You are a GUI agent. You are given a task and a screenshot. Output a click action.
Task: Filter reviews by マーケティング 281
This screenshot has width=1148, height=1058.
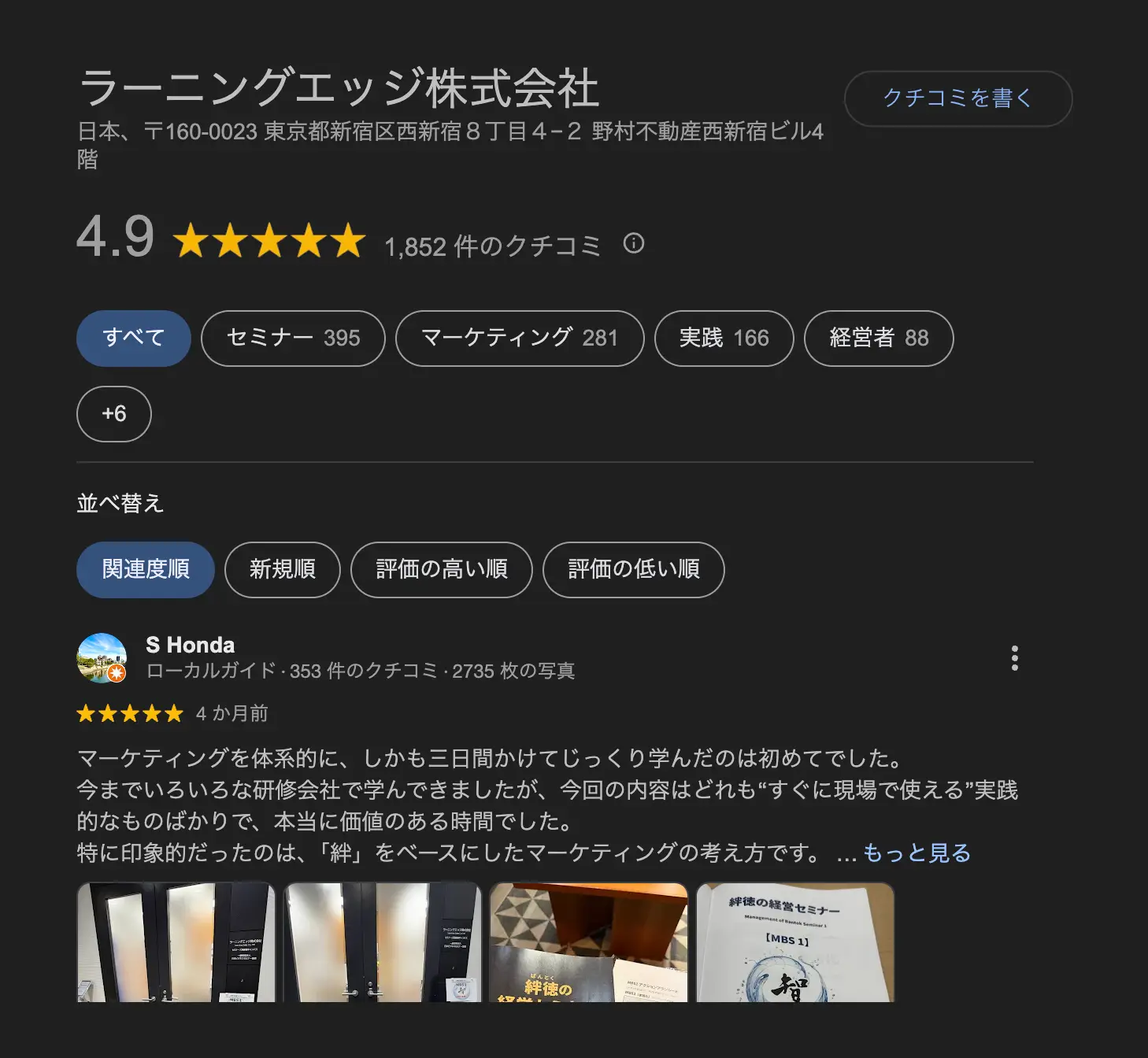click(520, 338)
